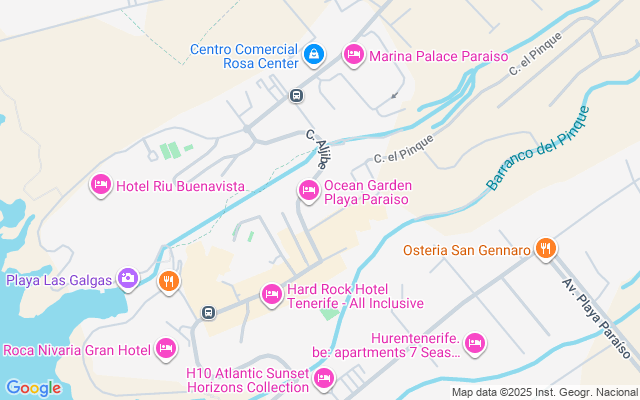Open Centro Comercial Rosa Center marker
This screenshot has height=400, width=640.
313,53
